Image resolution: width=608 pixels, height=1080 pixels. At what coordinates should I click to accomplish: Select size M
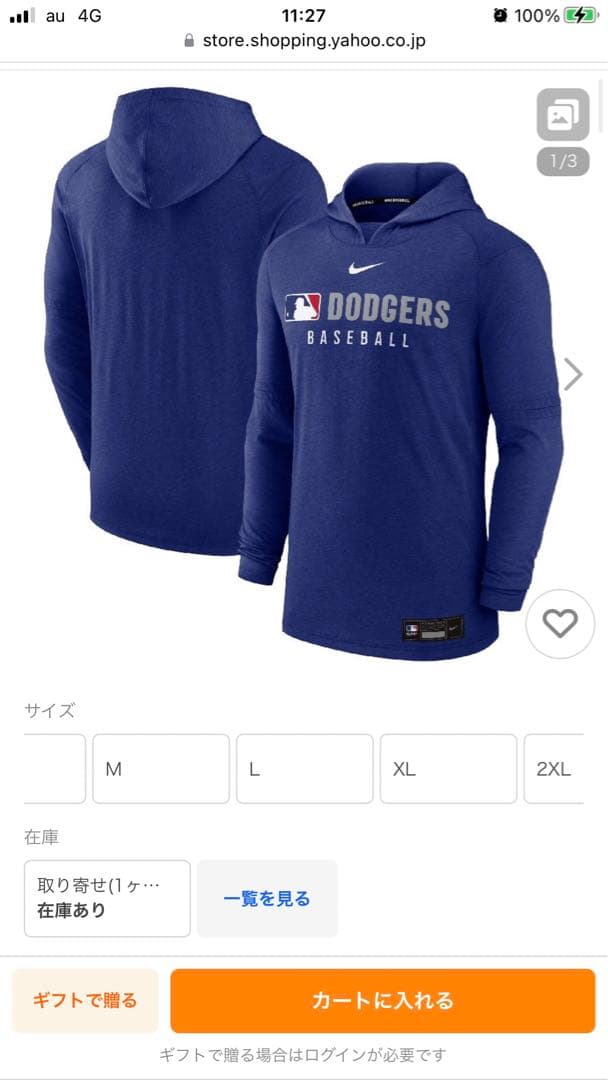coord(161,769)
